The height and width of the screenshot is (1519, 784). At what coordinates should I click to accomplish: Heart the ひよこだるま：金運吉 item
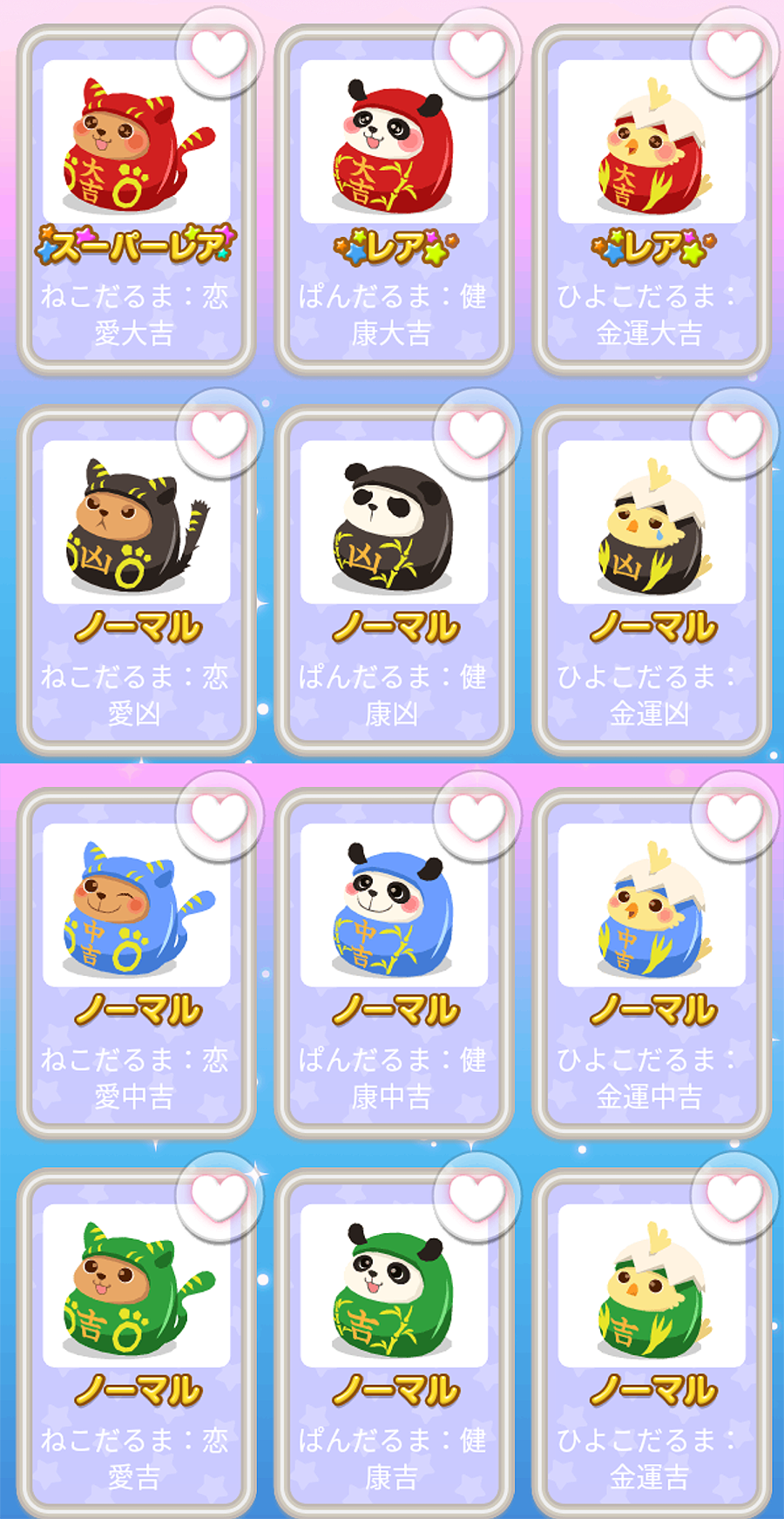pos(733,1197)
